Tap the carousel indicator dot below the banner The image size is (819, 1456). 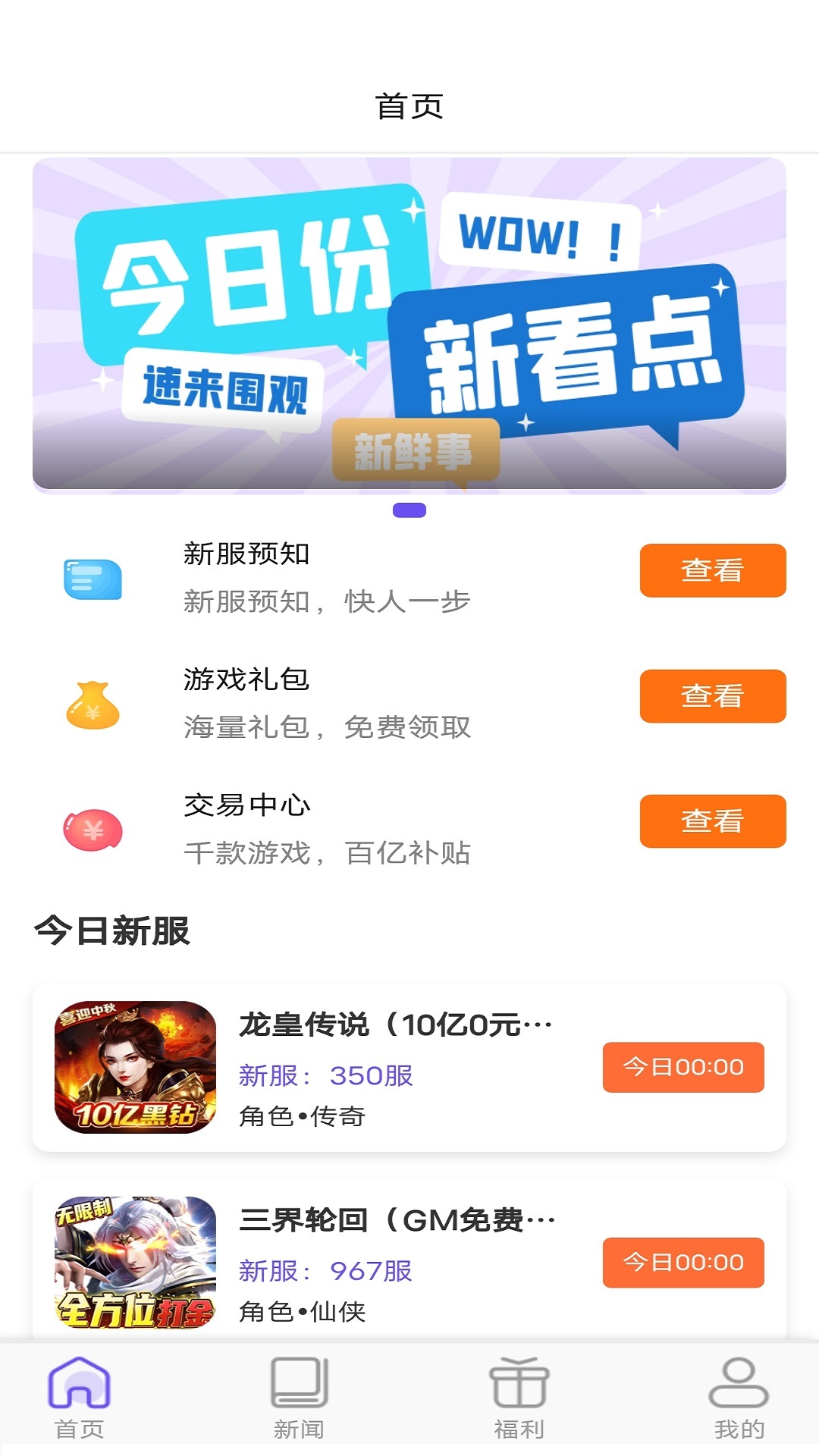[409, 511]
